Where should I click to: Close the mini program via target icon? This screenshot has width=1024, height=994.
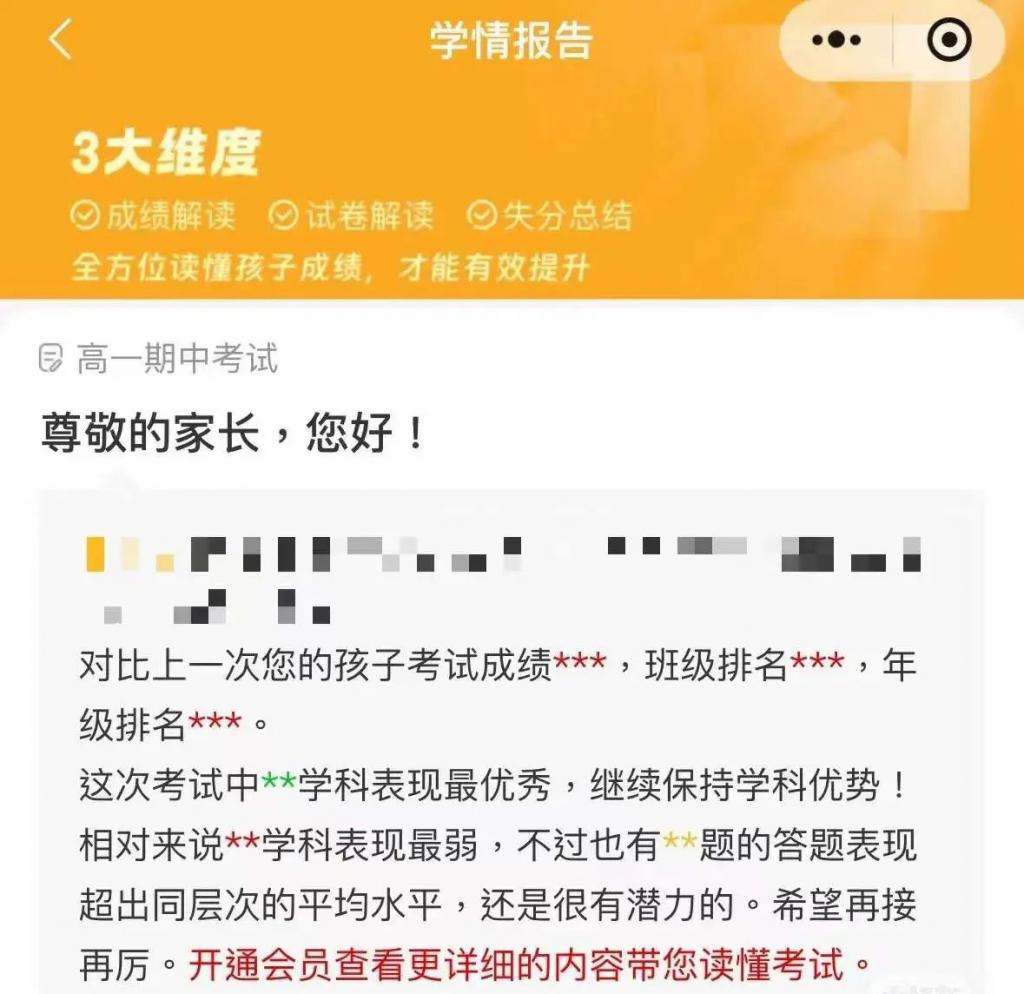tap(947, 41)
